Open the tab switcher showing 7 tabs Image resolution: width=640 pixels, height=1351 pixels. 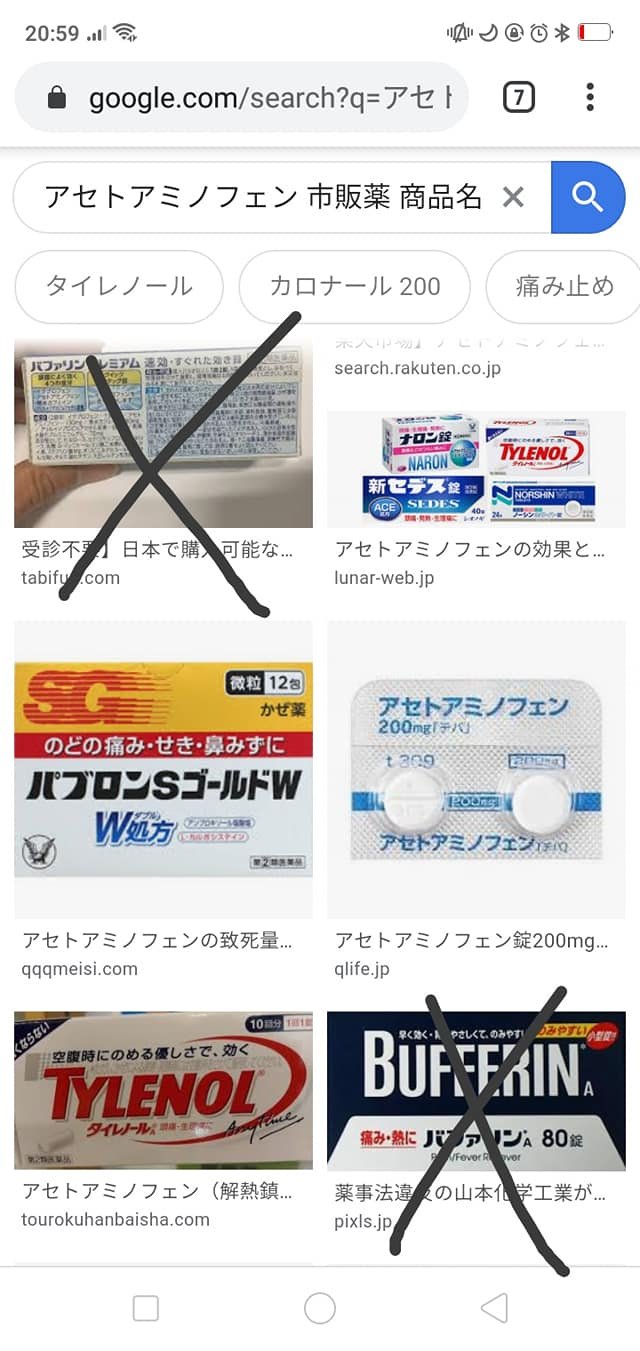click(x=518, y=97)
